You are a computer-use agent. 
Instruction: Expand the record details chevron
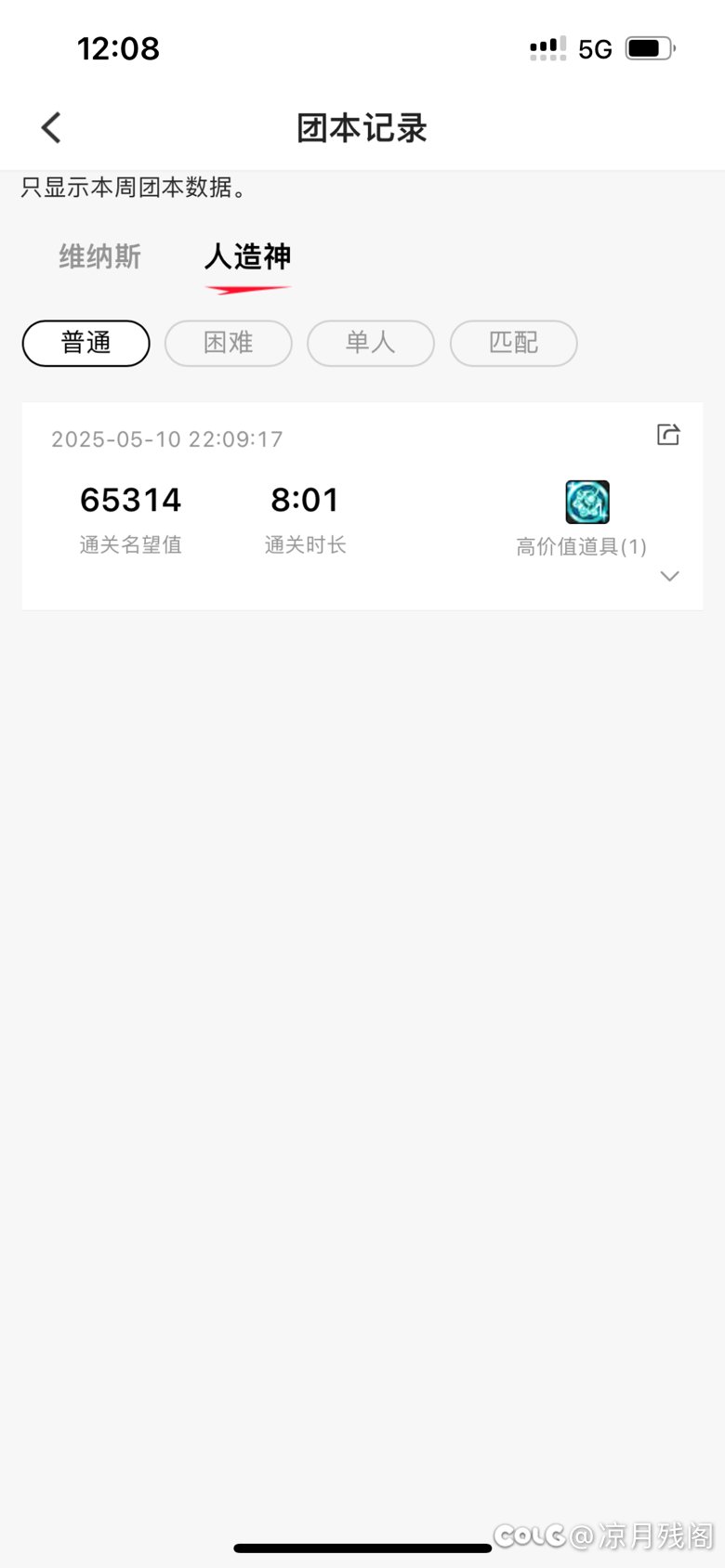coord(669,577)
